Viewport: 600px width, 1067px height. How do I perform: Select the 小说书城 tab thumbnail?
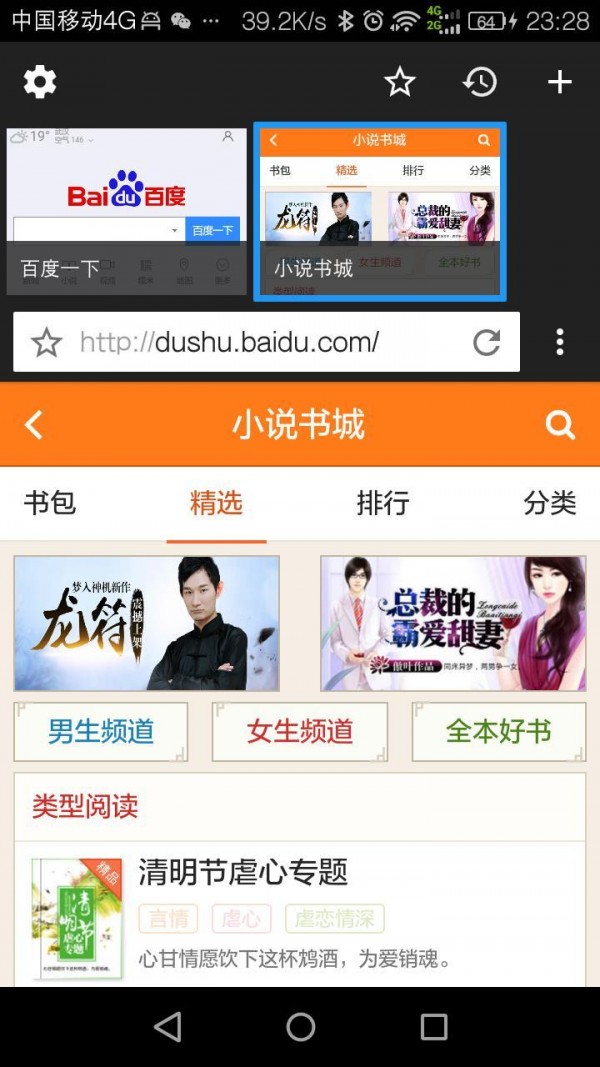click(x=380, y=211)
